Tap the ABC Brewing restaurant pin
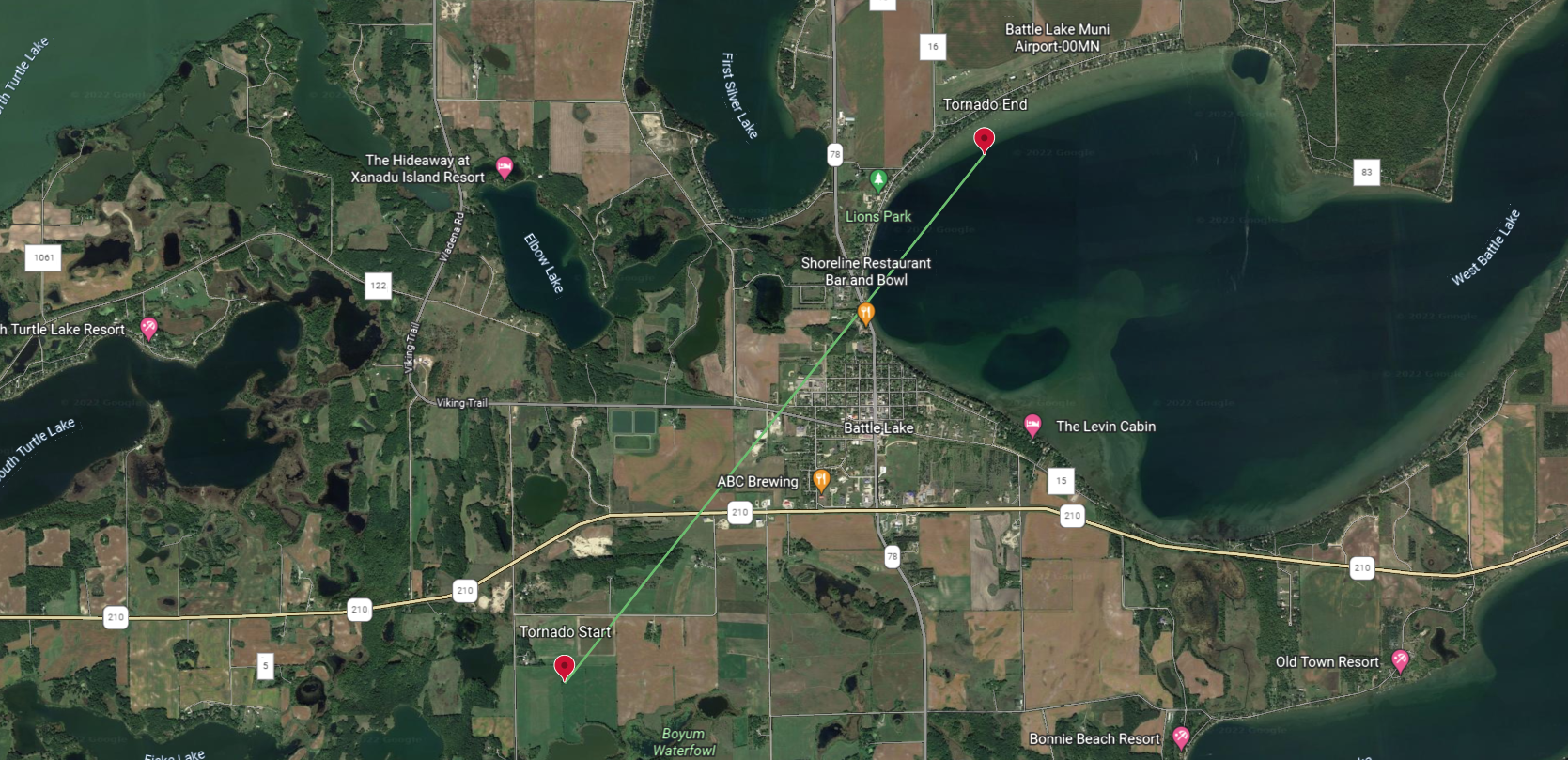The width and height of the screenshot is (1568, 760). (x=821, y=481)
